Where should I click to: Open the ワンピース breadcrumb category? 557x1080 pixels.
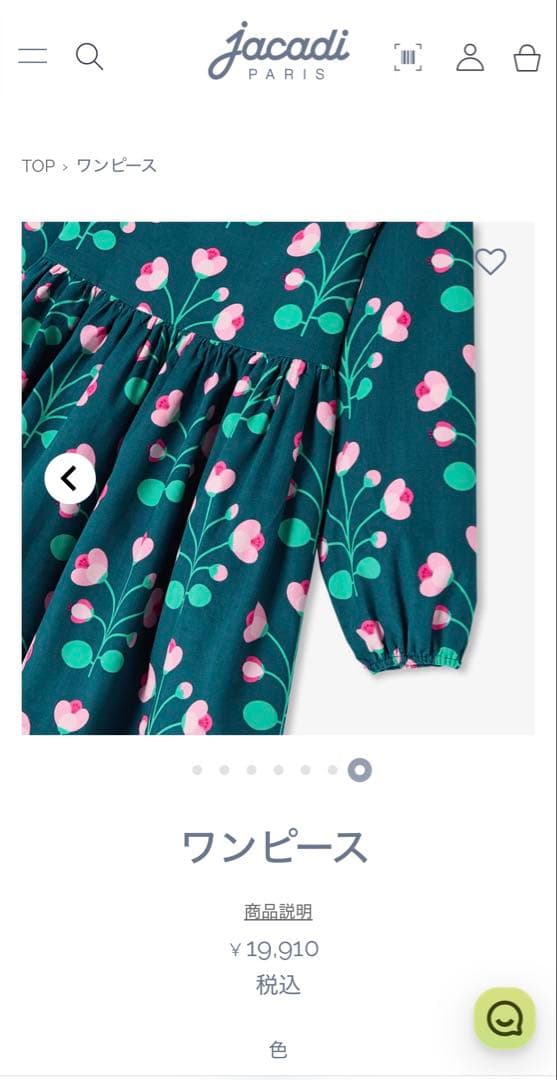(116, 166)
